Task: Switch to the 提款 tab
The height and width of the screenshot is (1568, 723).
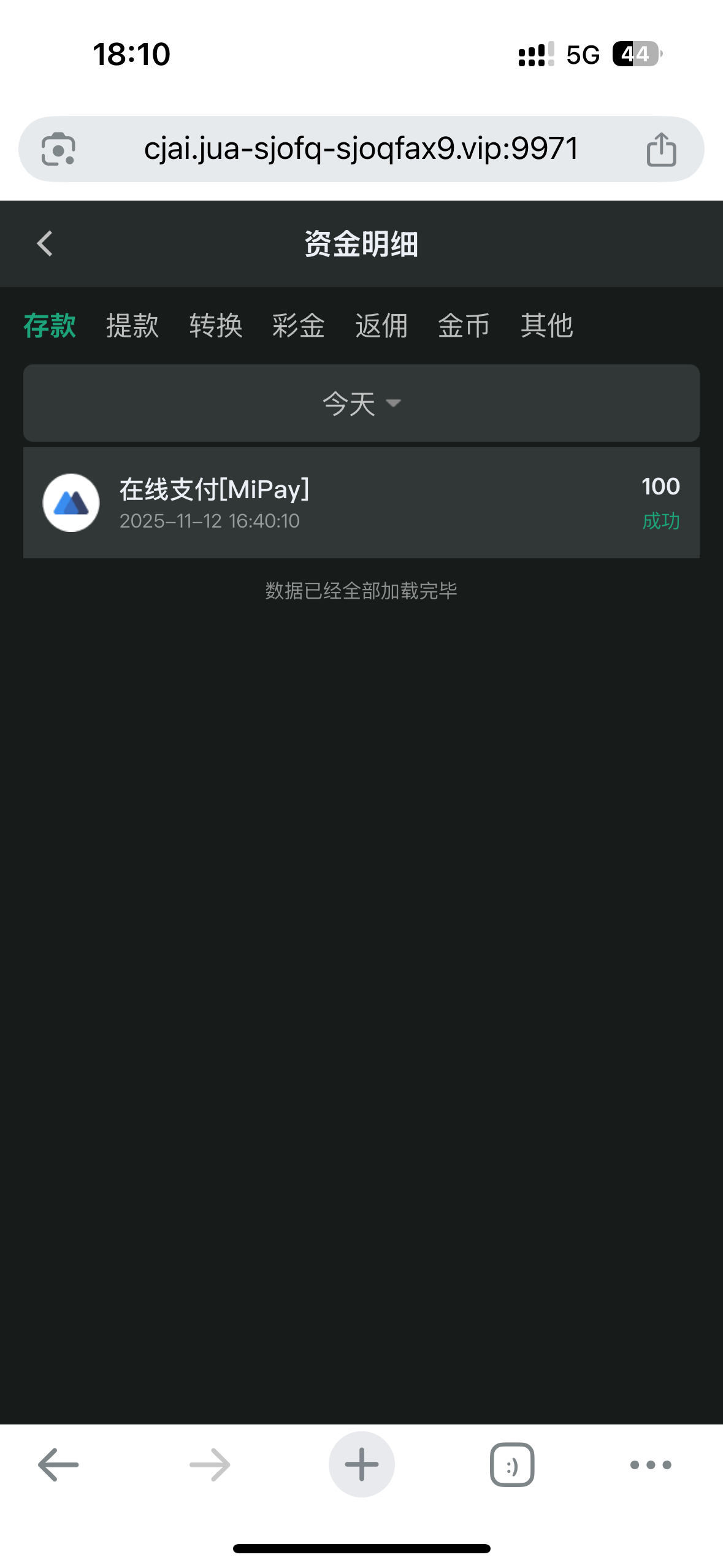Action: pos(134,326)
